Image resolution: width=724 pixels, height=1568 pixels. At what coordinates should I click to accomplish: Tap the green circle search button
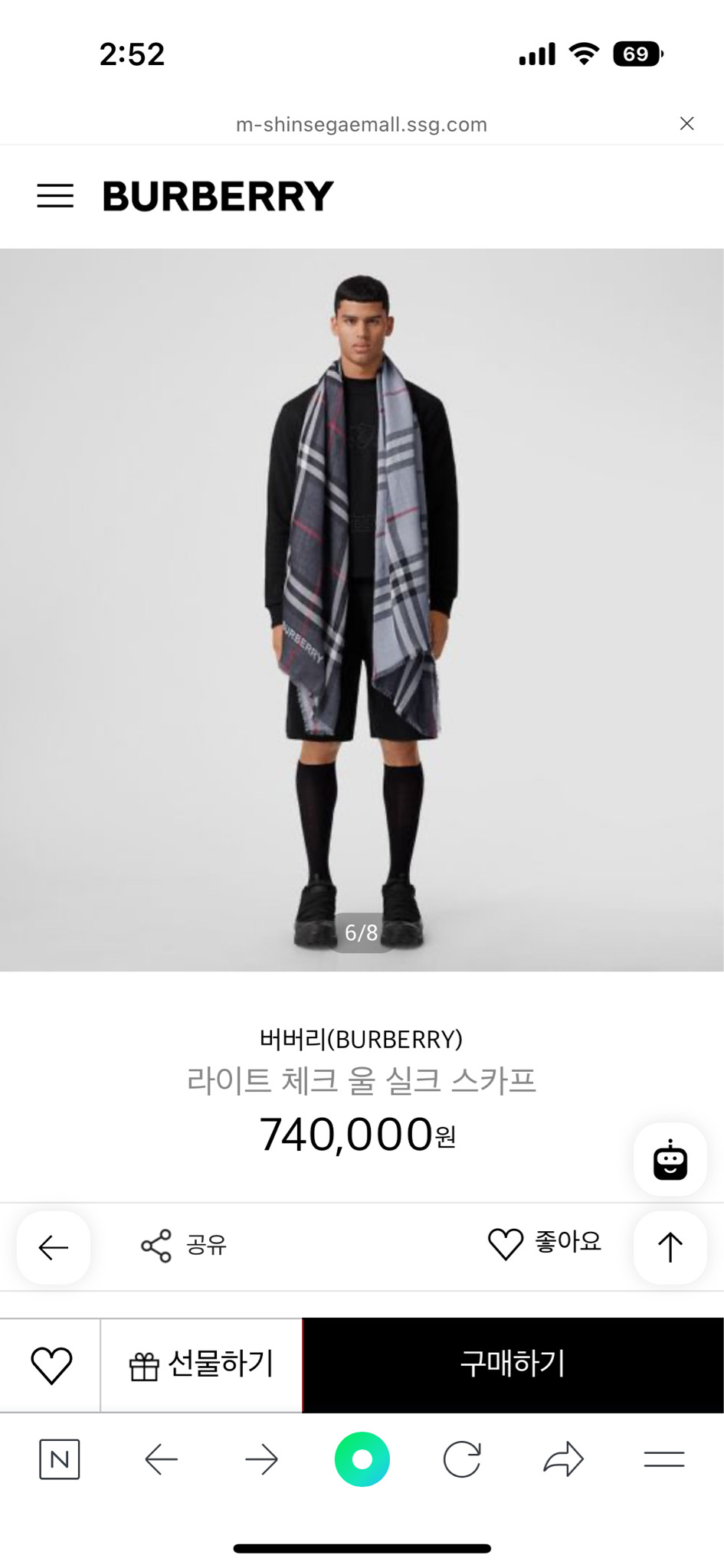click(x=362, y=1459)
